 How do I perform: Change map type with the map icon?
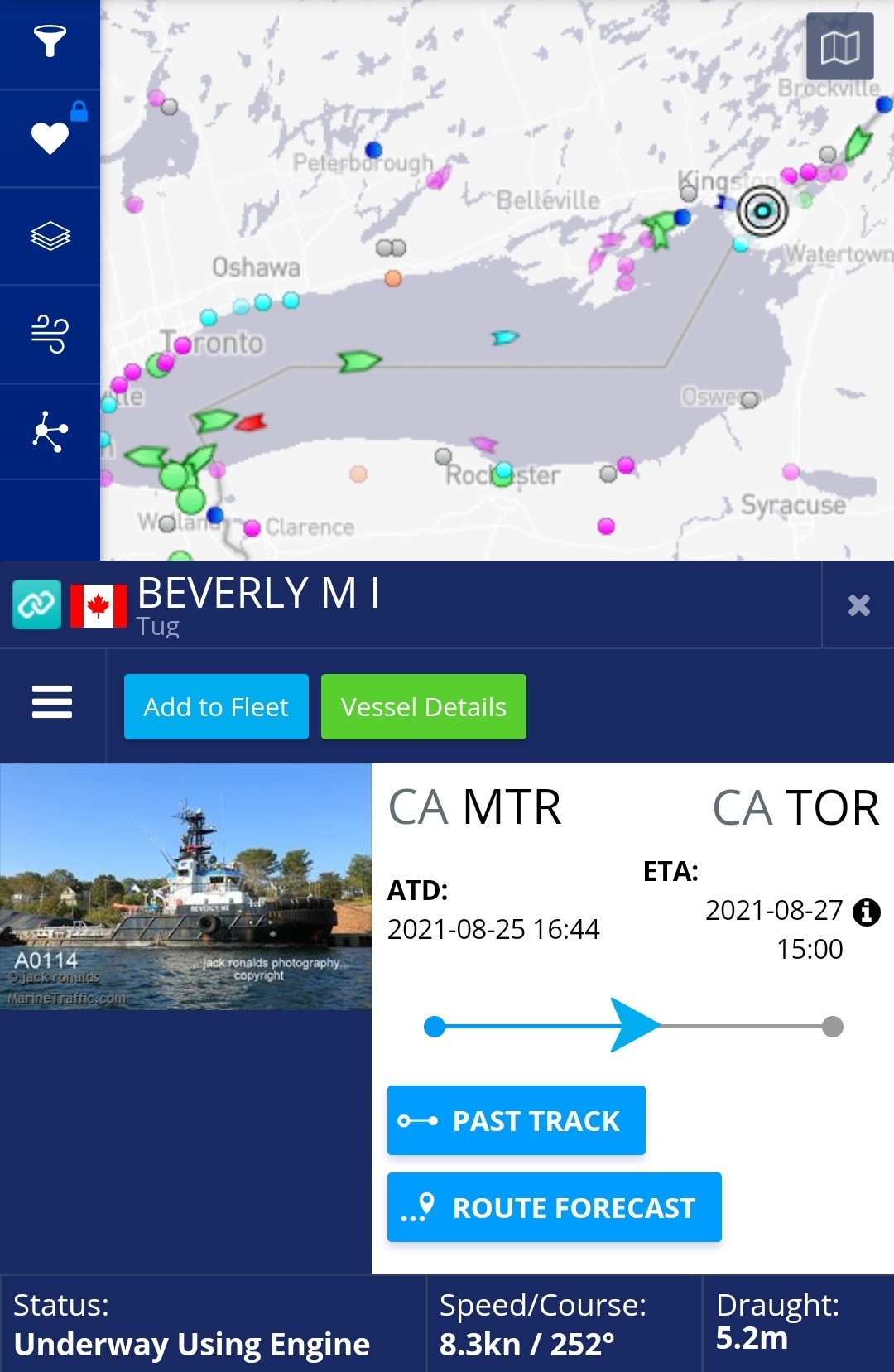pyautogui.click(x=839, y=47)
